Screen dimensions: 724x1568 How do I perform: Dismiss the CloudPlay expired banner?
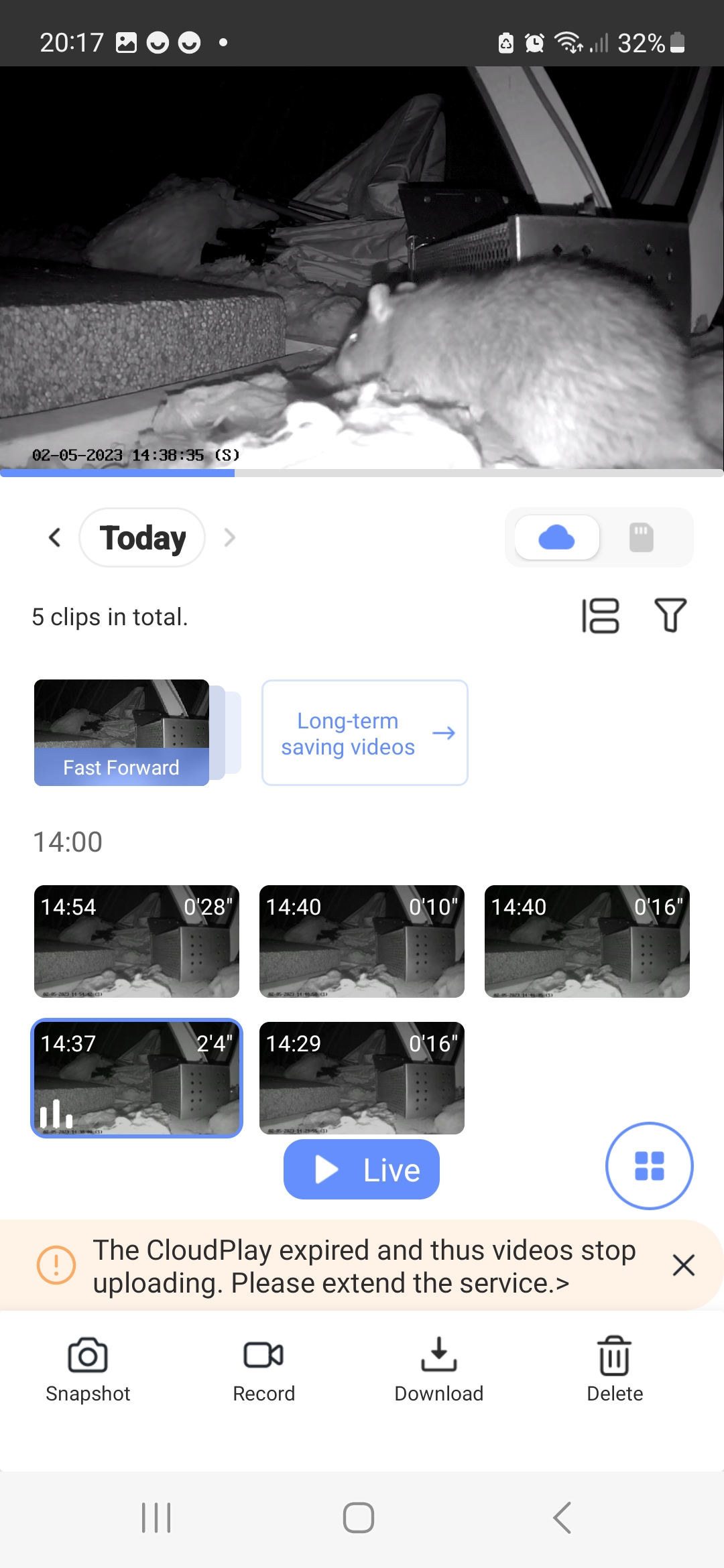point(683,1265)
